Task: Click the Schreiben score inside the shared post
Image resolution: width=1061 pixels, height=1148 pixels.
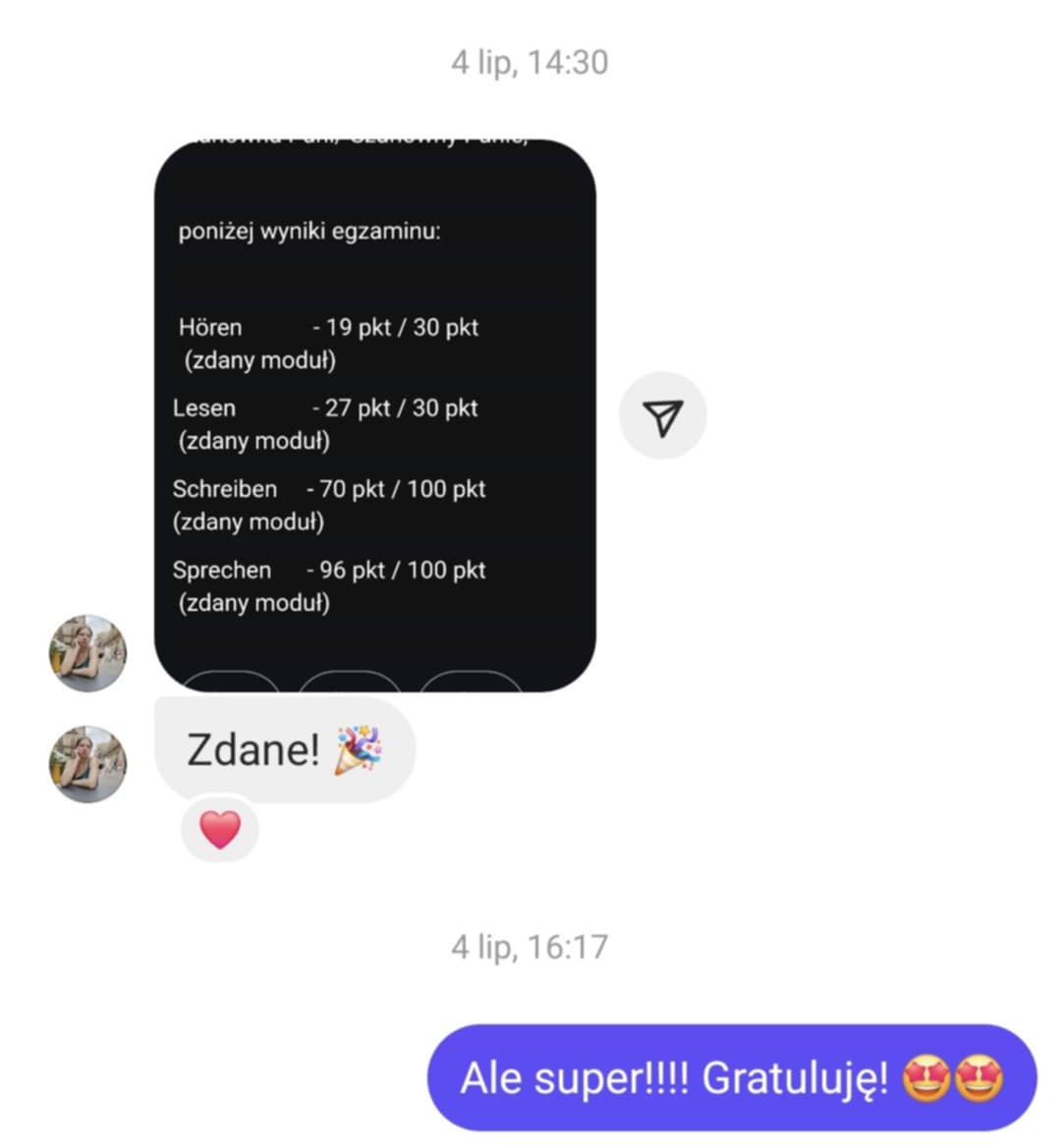Action: pyautogui.click(x=330, y=488)
